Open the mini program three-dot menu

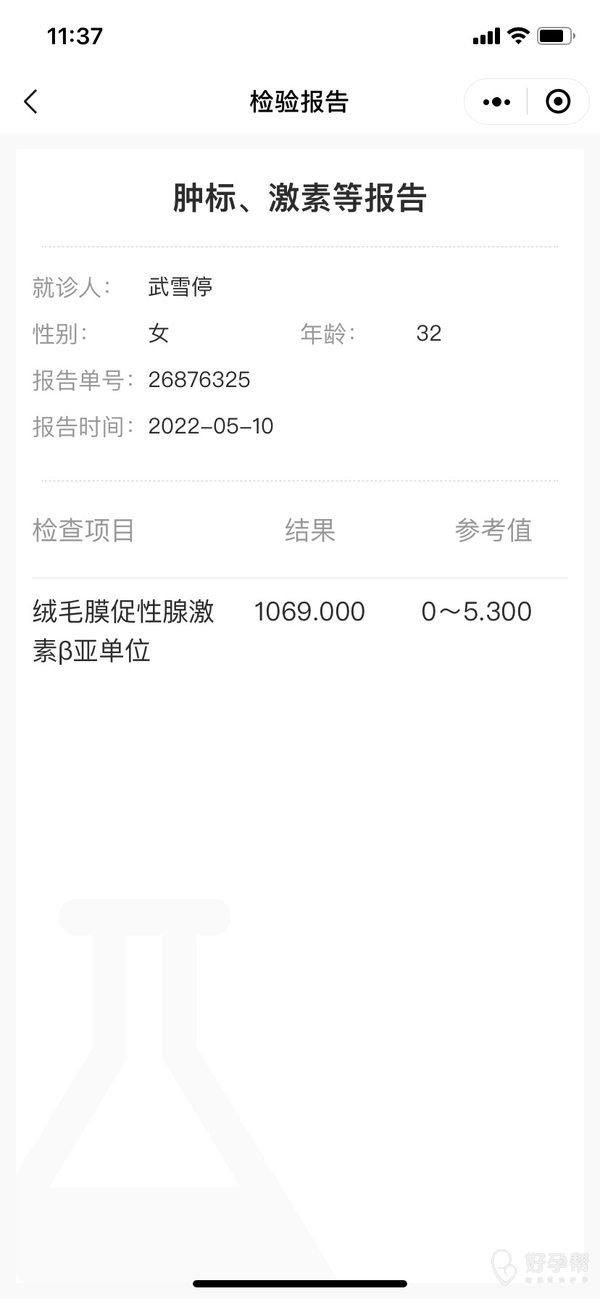pyautogui.click(x=496, y=101)
